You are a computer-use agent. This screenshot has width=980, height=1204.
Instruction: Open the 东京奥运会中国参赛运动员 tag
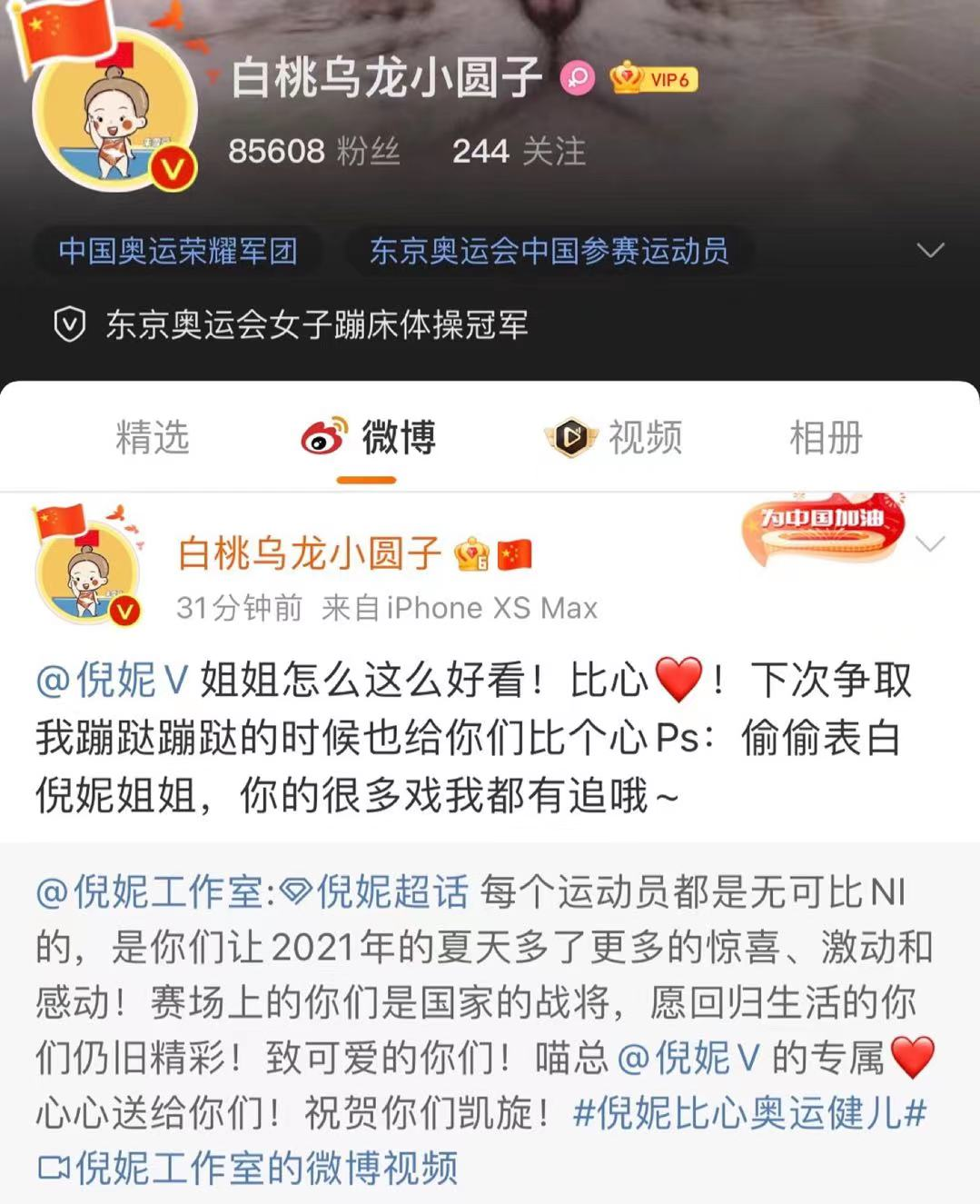click(549, 251)
